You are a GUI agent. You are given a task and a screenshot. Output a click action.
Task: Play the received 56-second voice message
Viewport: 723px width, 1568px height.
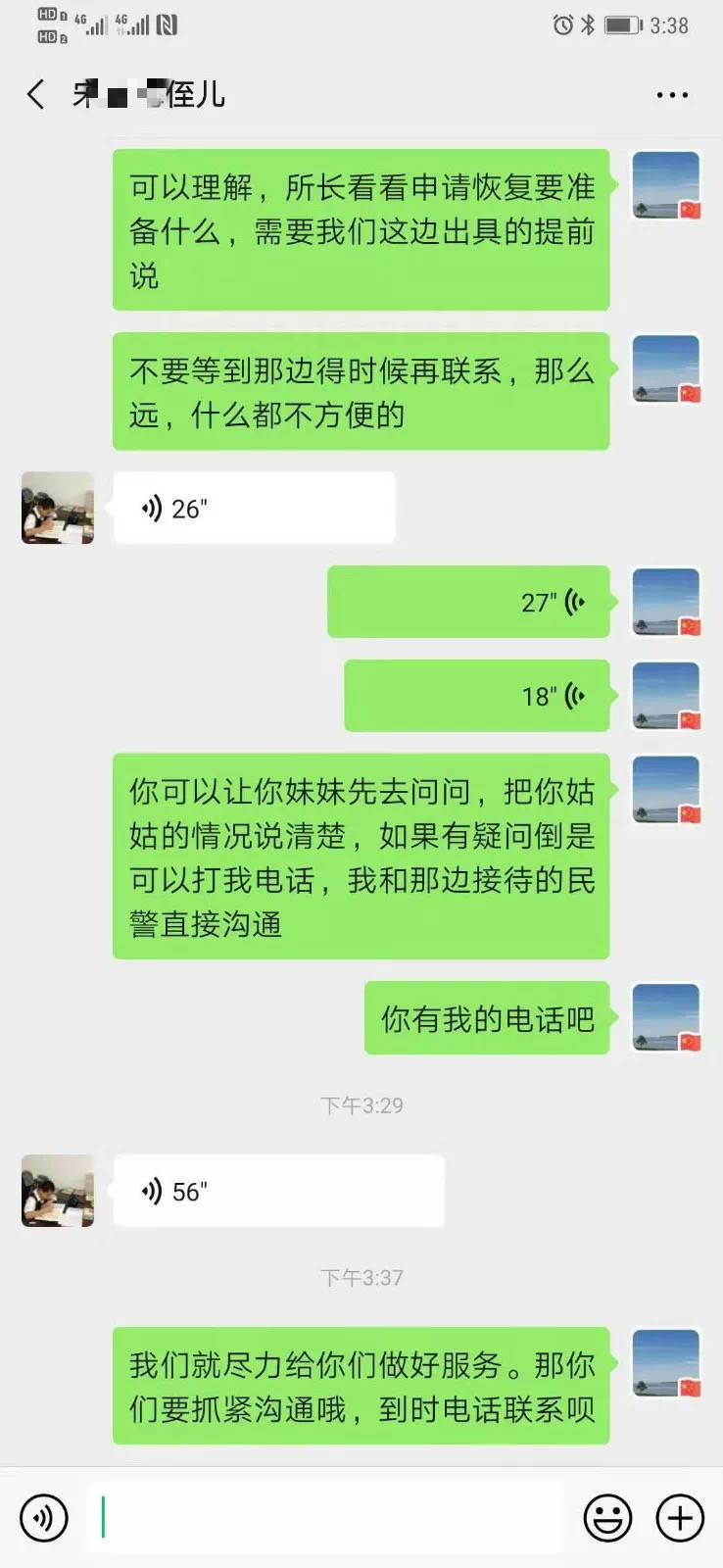coord(278,1191)
